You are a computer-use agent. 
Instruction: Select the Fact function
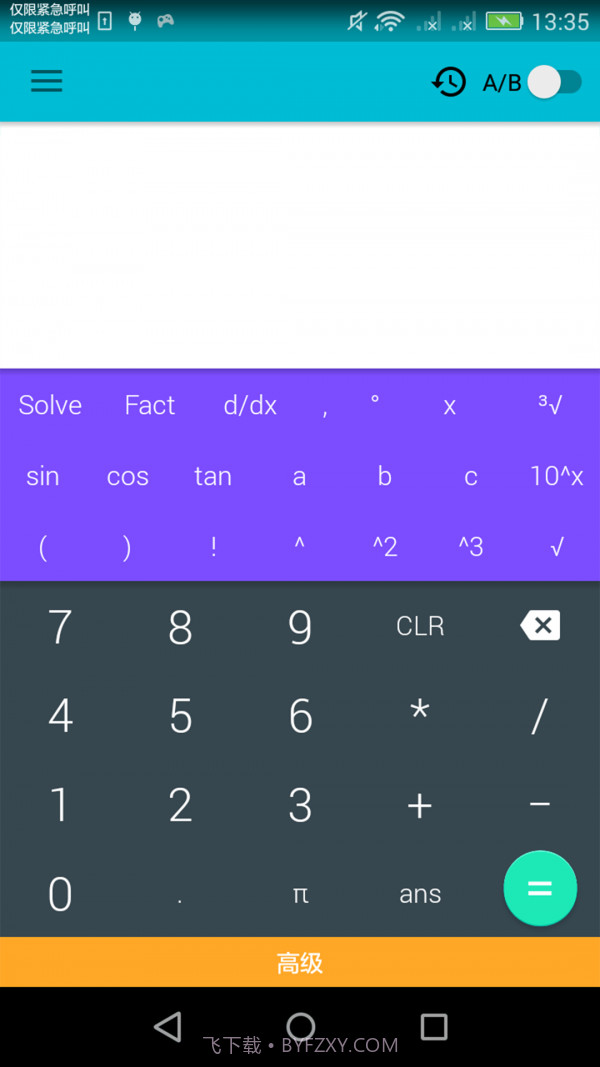[x=150, y=405]
